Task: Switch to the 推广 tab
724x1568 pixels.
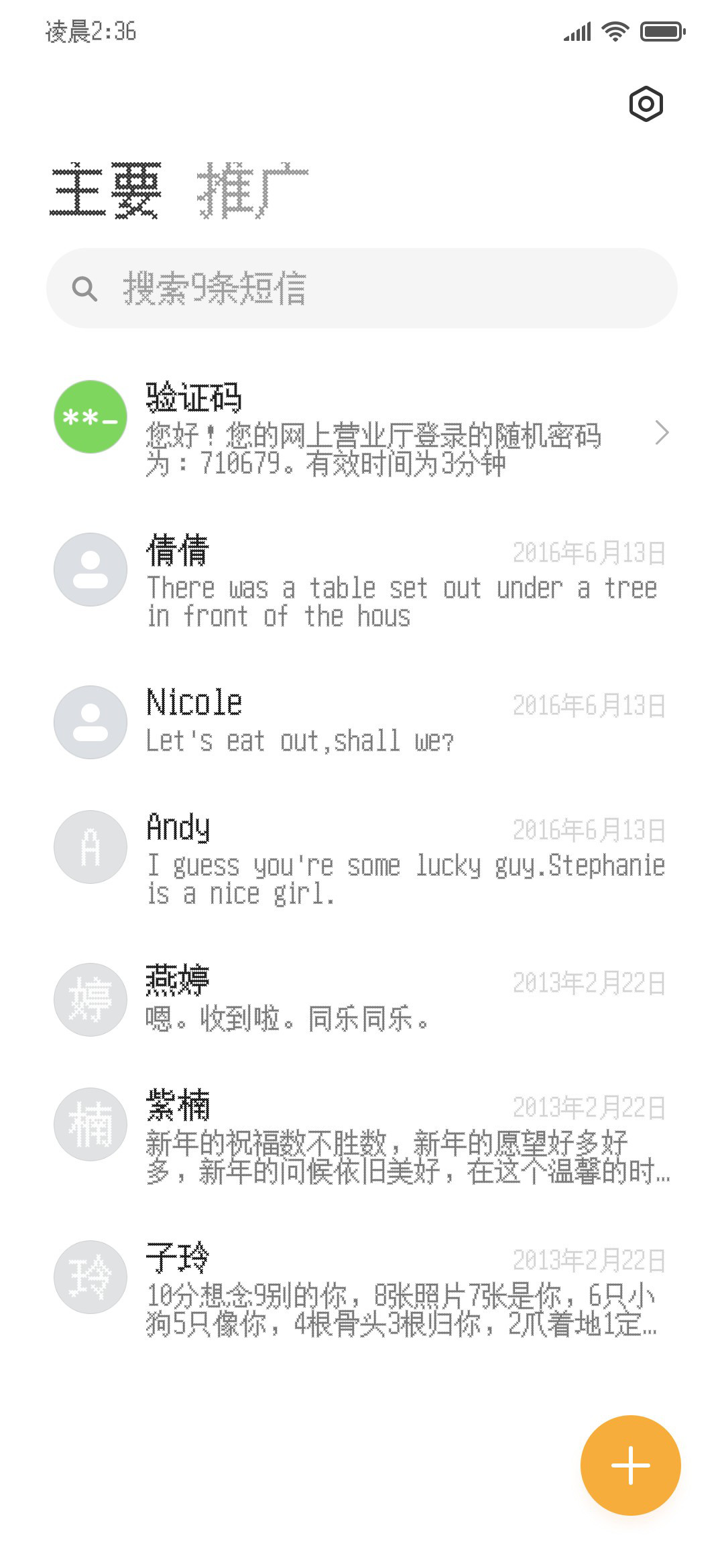Action: click(253, 190)
